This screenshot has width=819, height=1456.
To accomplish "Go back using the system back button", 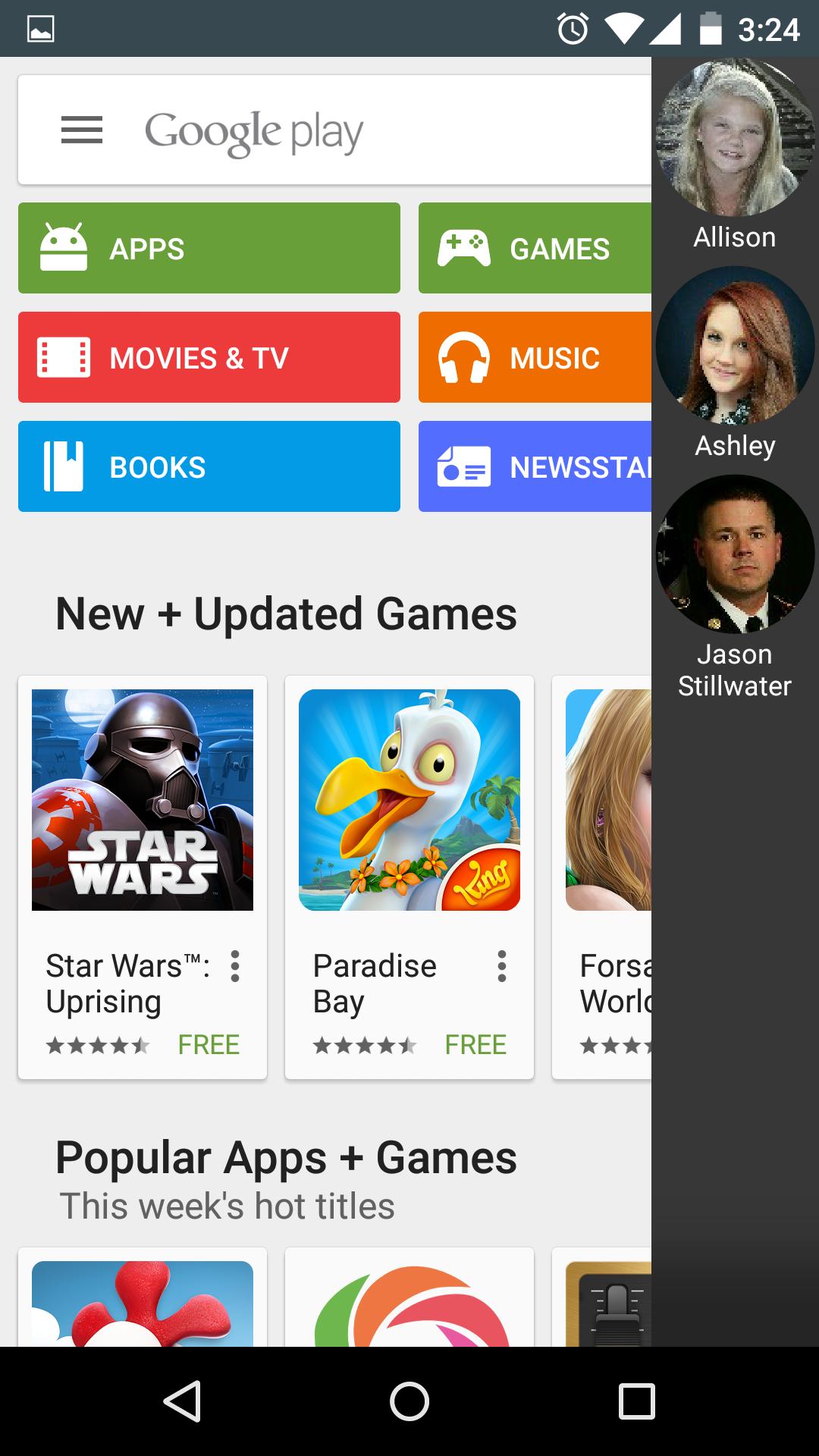I will pos(182,1401).
